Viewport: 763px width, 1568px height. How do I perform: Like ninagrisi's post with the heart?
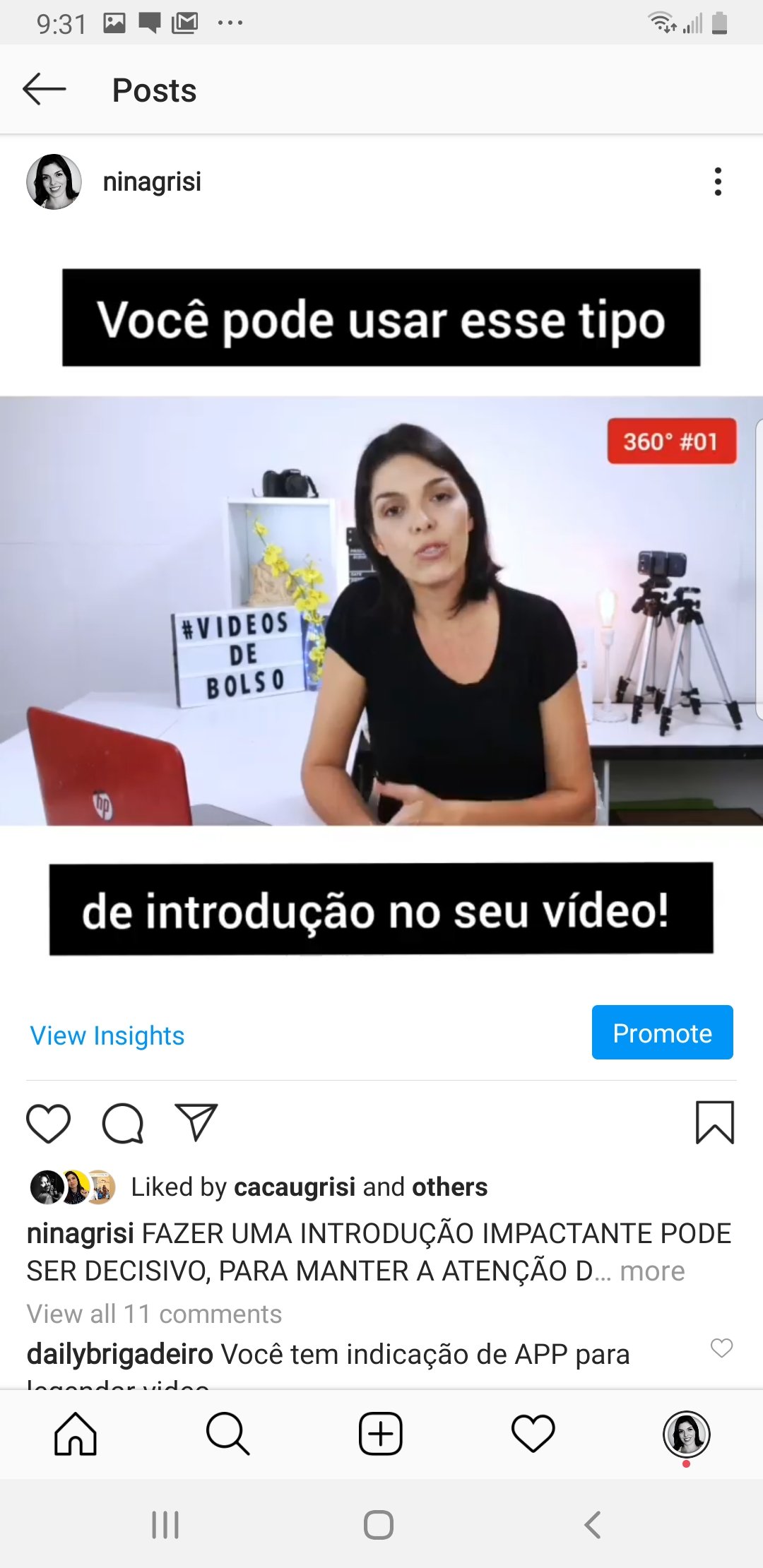[49, 1123]
